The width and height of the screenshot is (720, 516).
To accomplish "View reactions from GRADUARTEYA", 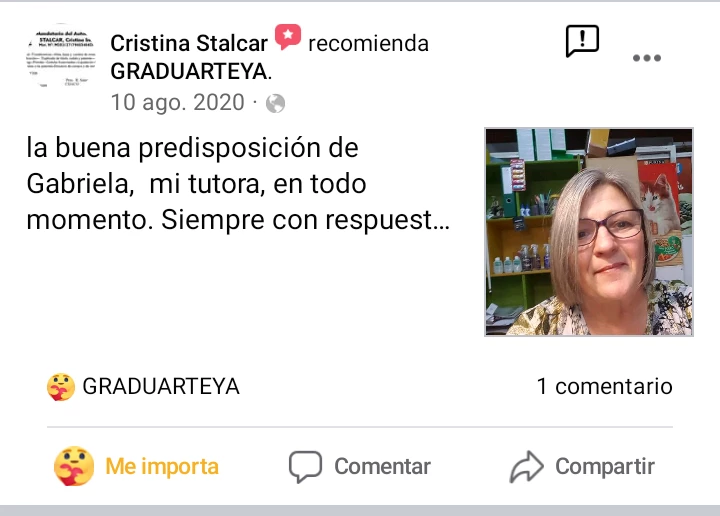I will pos(143,386).
